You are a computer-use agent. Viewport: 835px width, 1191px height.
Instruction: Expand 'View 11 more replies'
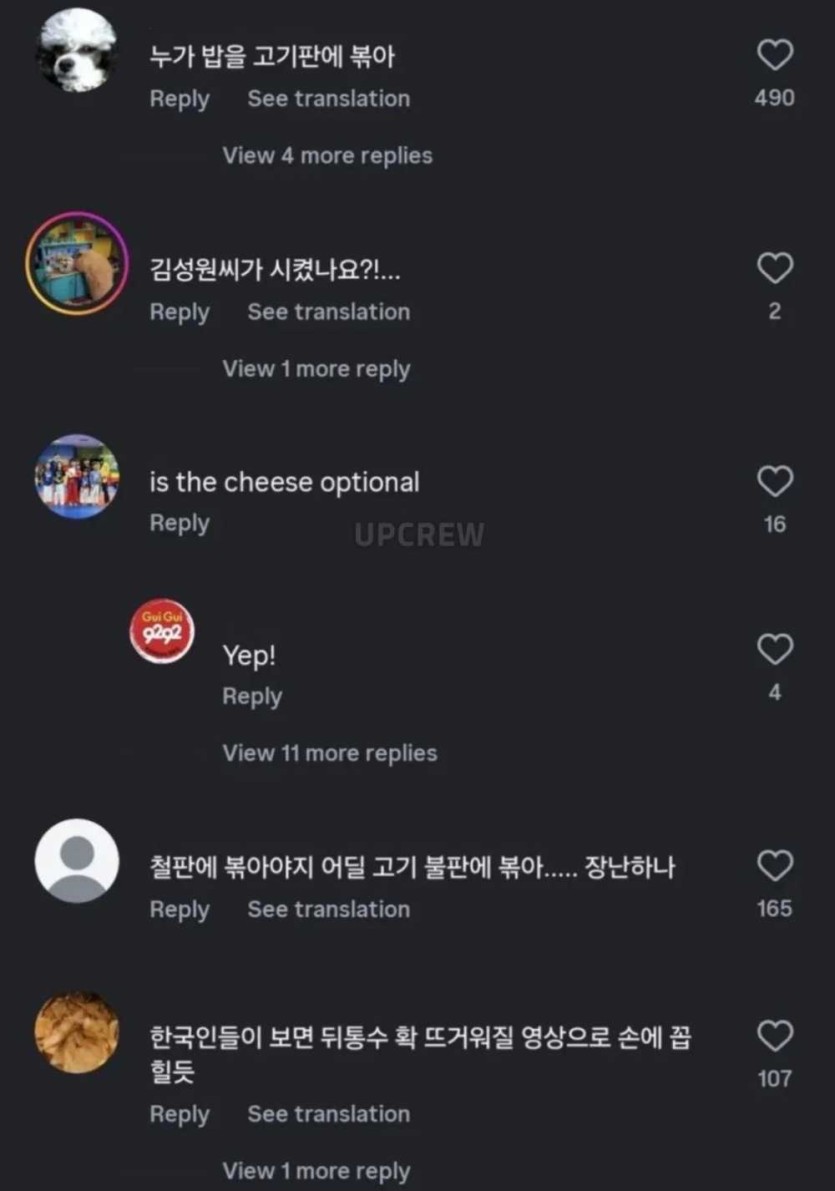(329, 753)
